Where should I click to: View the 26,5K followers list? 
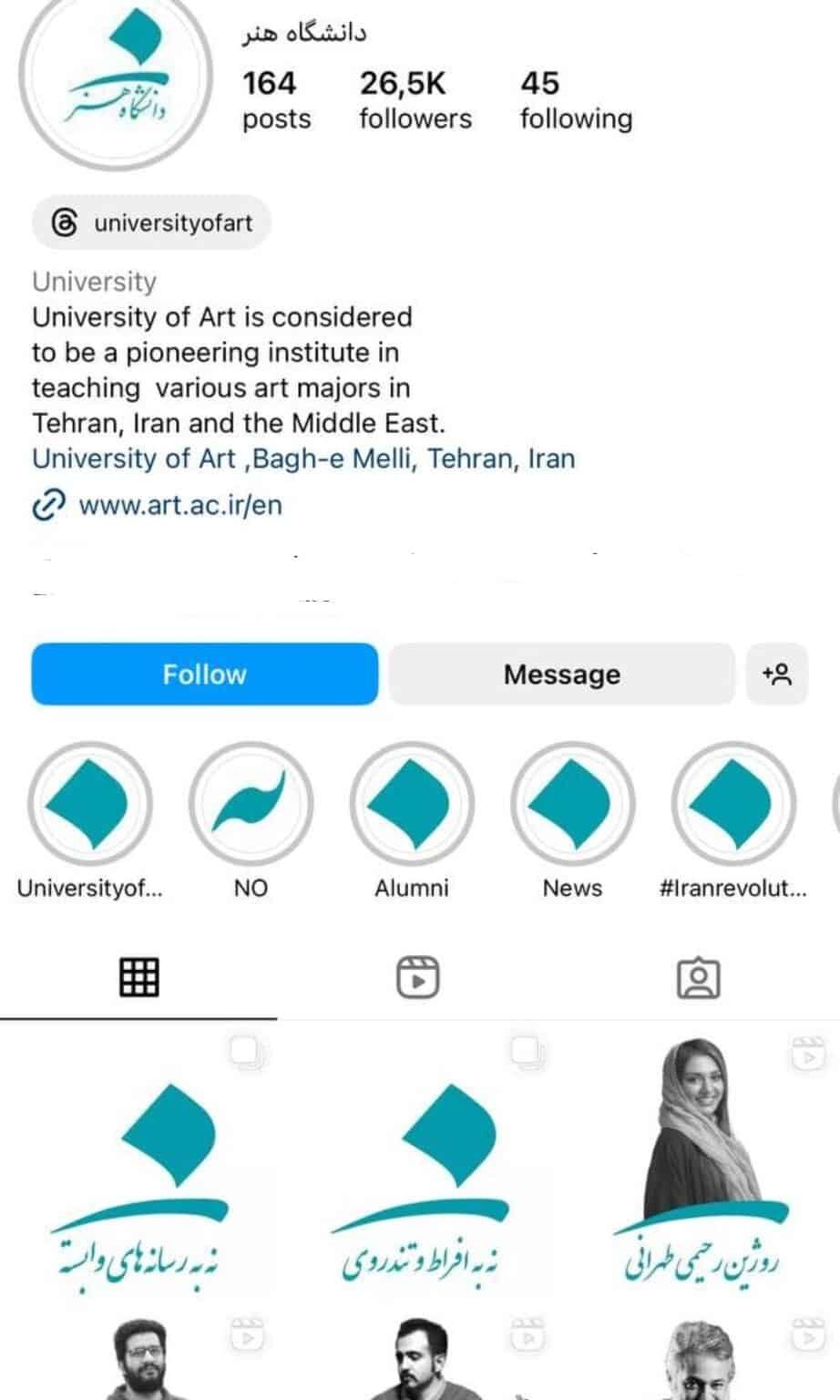point(415,100)
